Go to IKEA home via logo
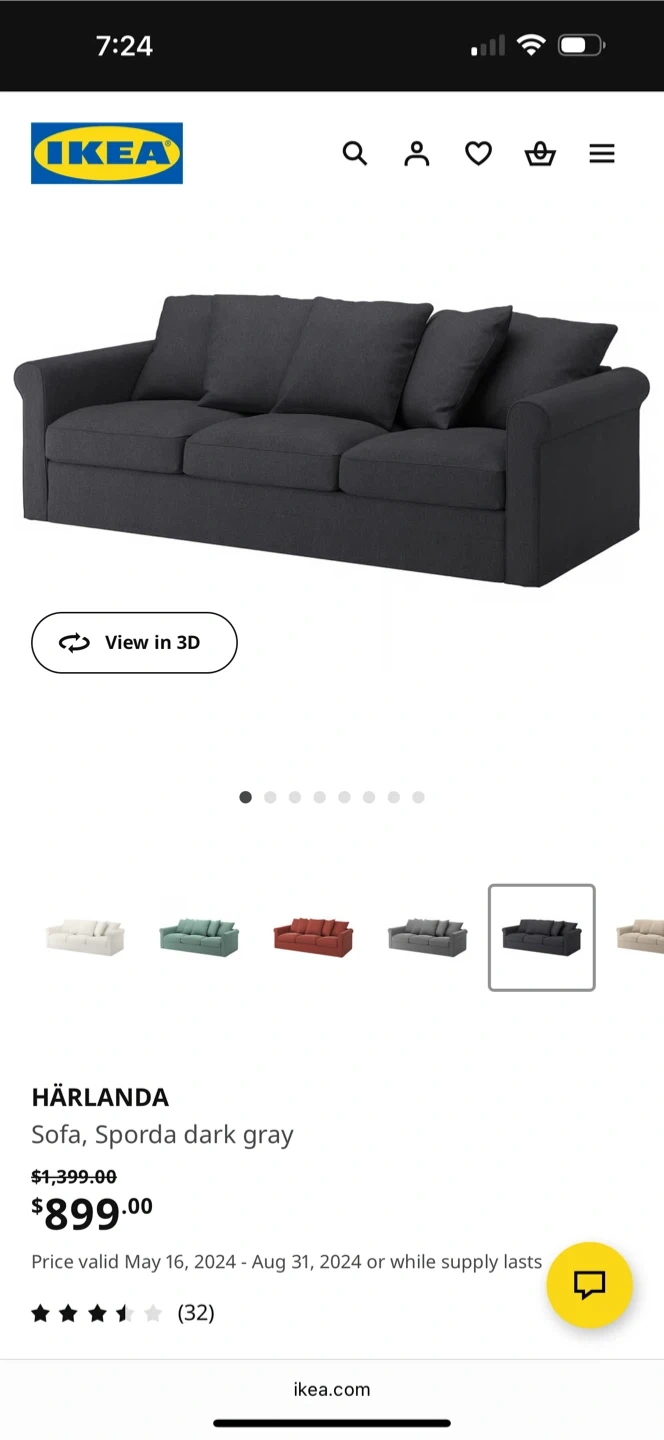This screenshot has height=1440, width=664. point(107,153)
